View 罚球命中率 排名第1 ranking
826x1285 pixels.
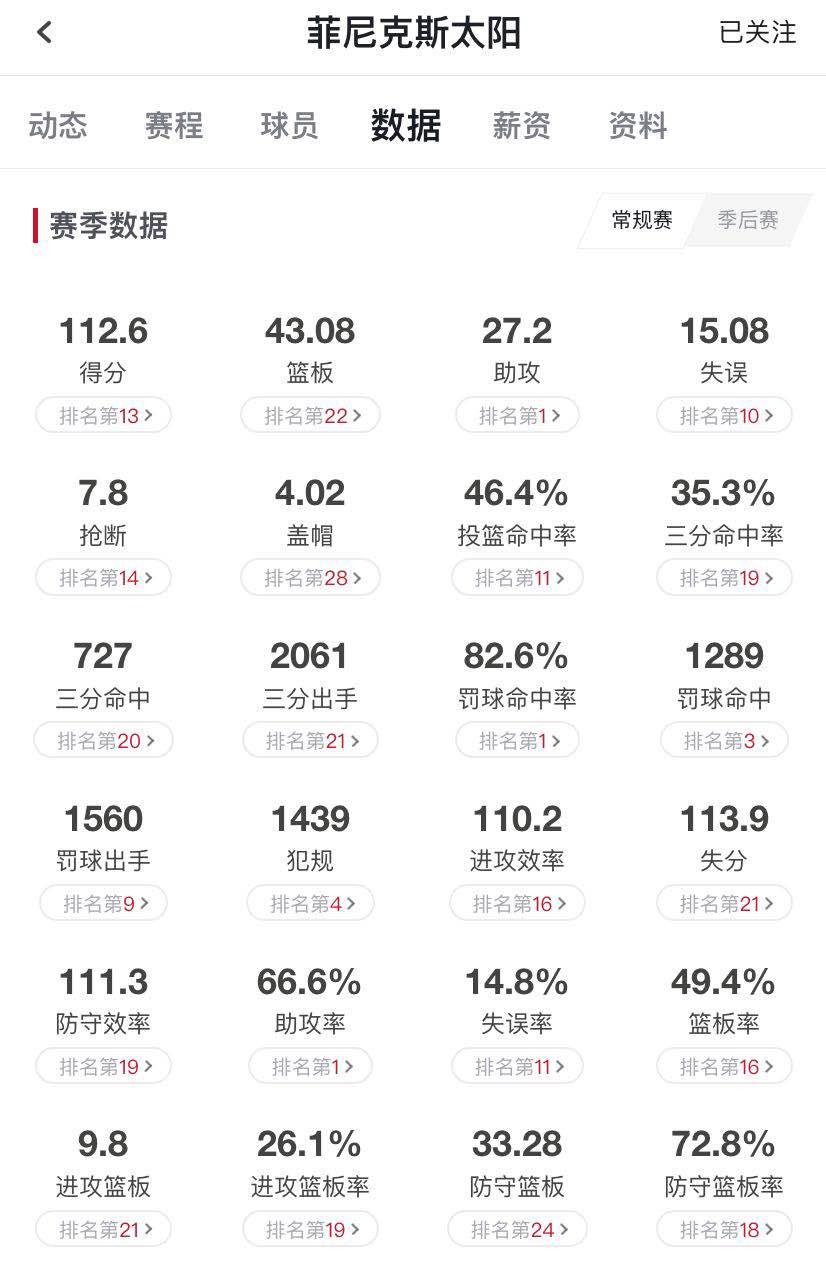point(517,740)
